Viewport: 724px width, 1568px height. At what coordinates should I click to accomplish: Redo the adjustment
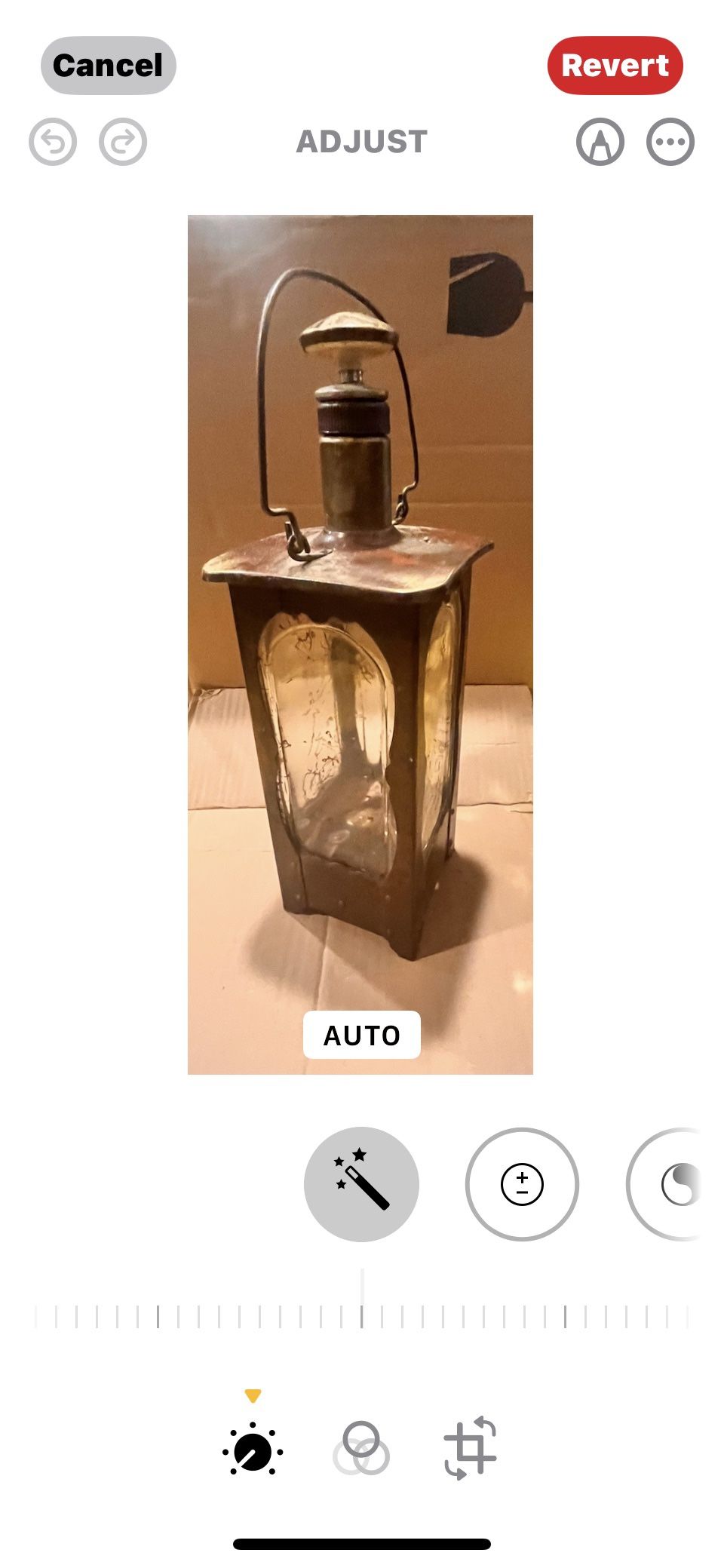(123, 142)
